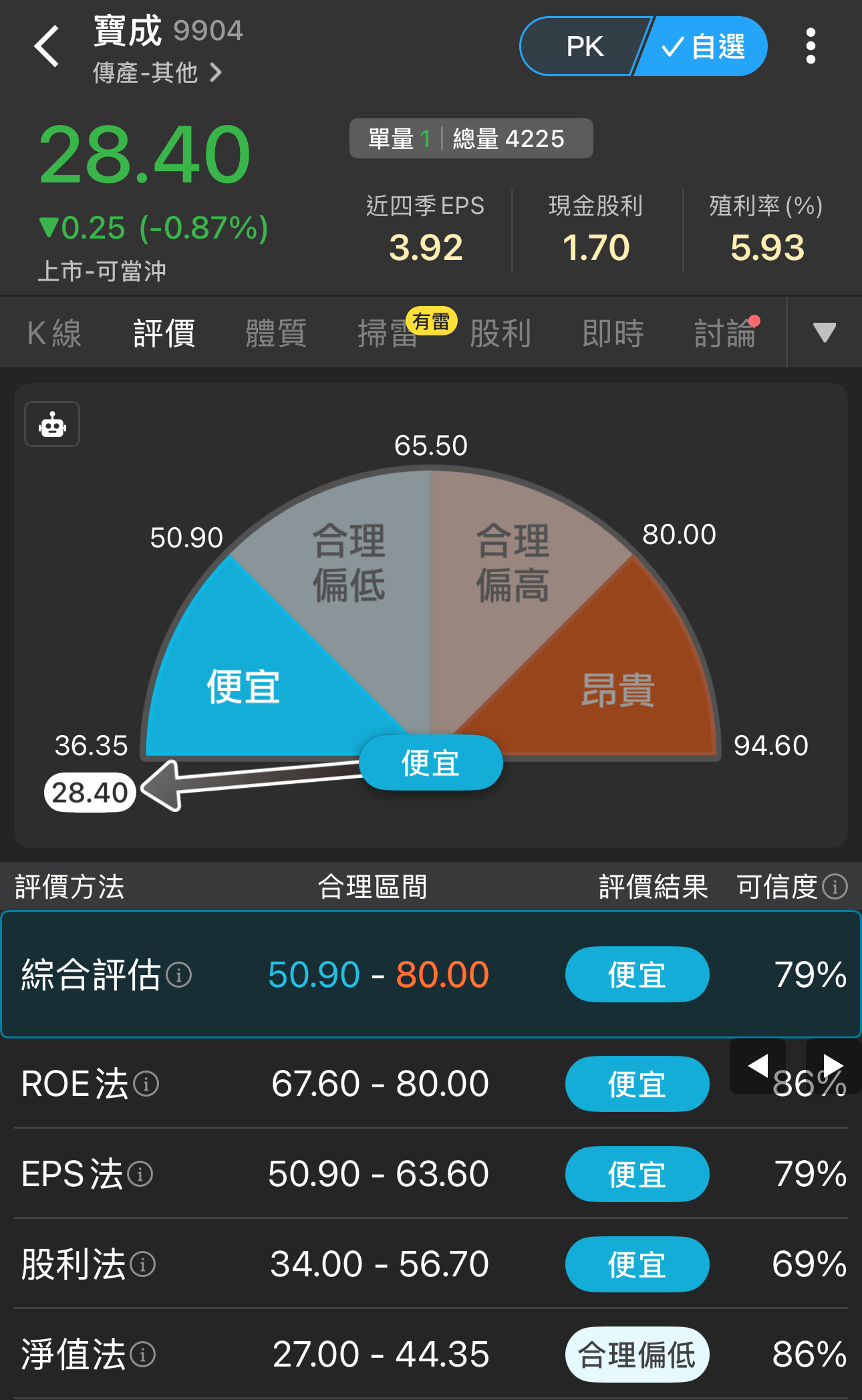862x1400 pixels.
Task: Switch to the 體質 tab
Action: 276,333
